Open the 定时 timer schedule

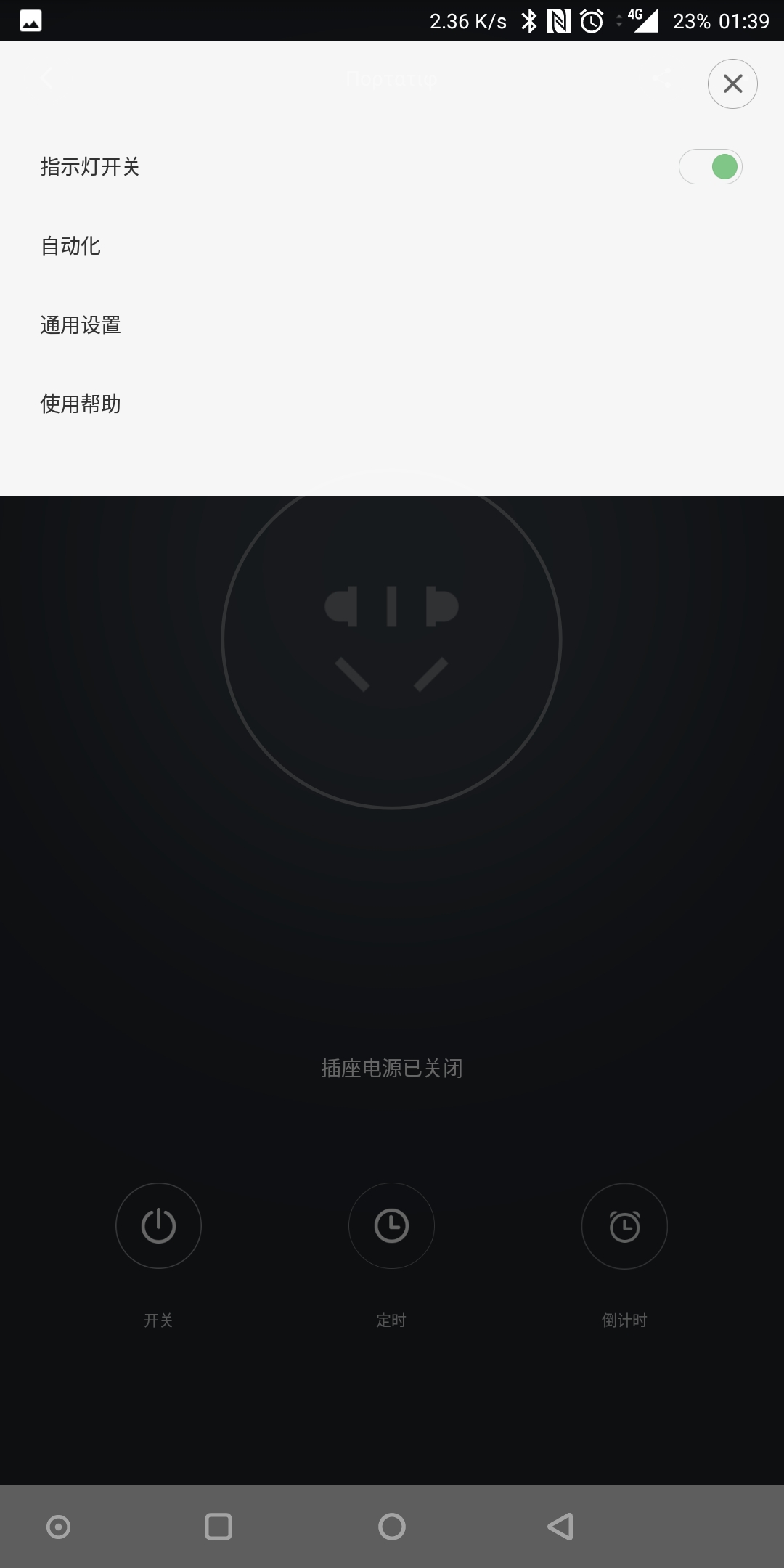pyautogui.click(x=391, y=1226)
